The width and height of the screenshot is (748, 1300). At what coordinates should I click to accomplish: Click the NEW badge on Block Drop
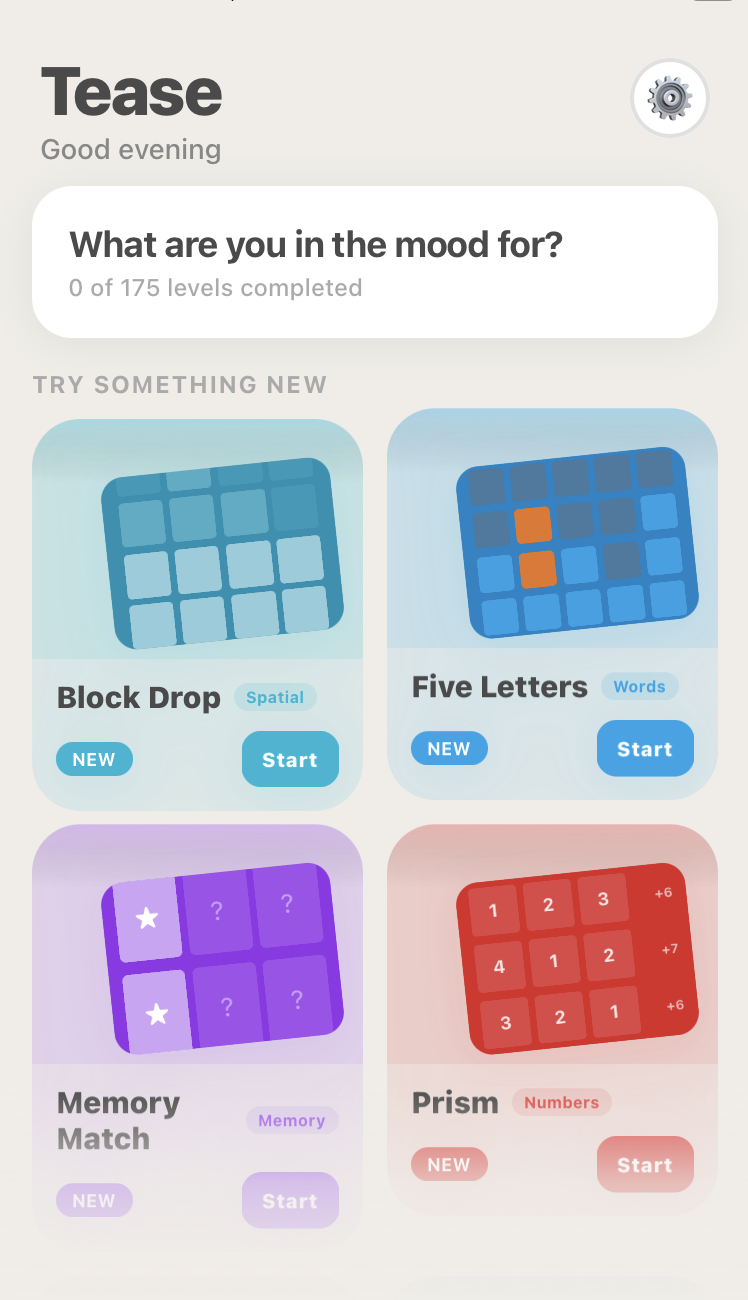click(94, 759)
